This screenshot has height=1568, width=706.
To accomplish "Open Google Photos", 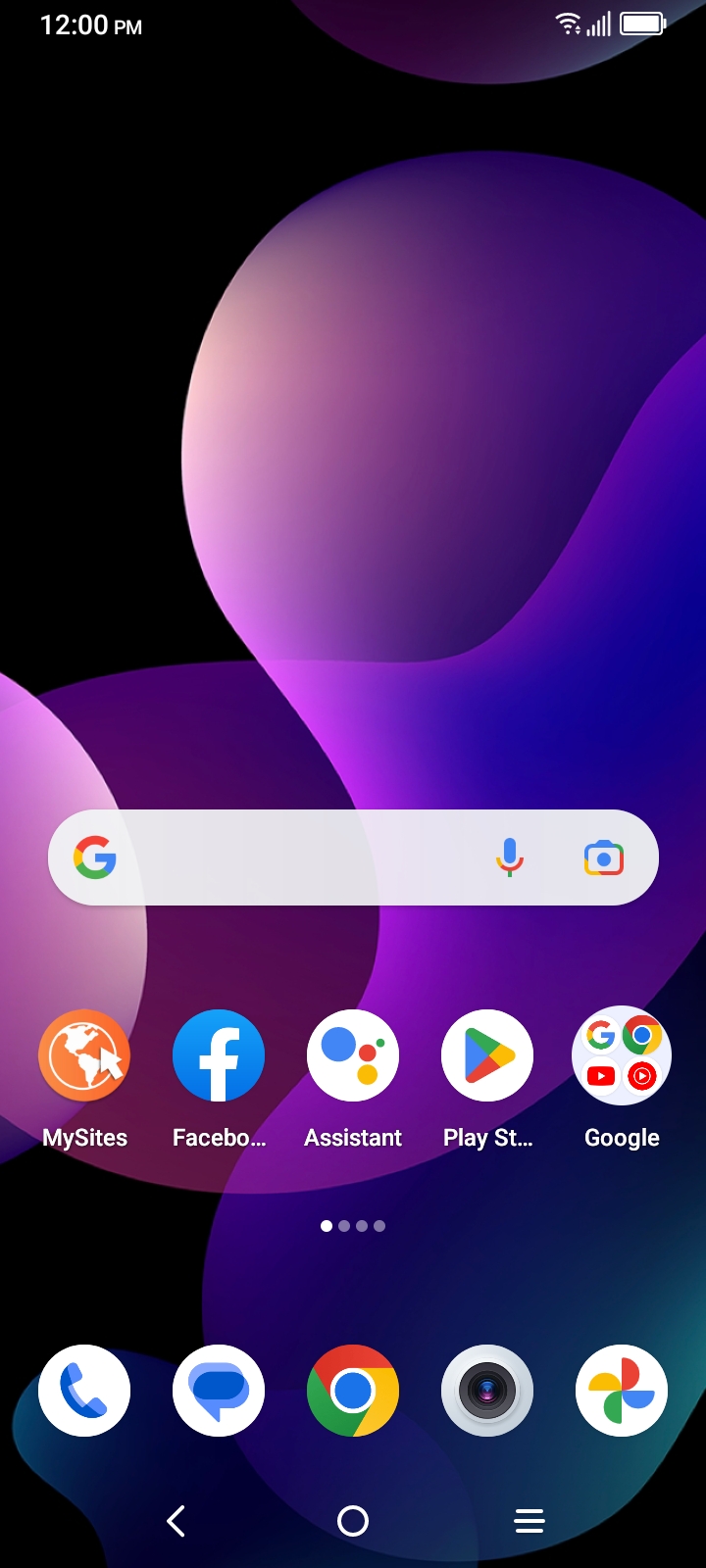I will [x=622, y=1391].
